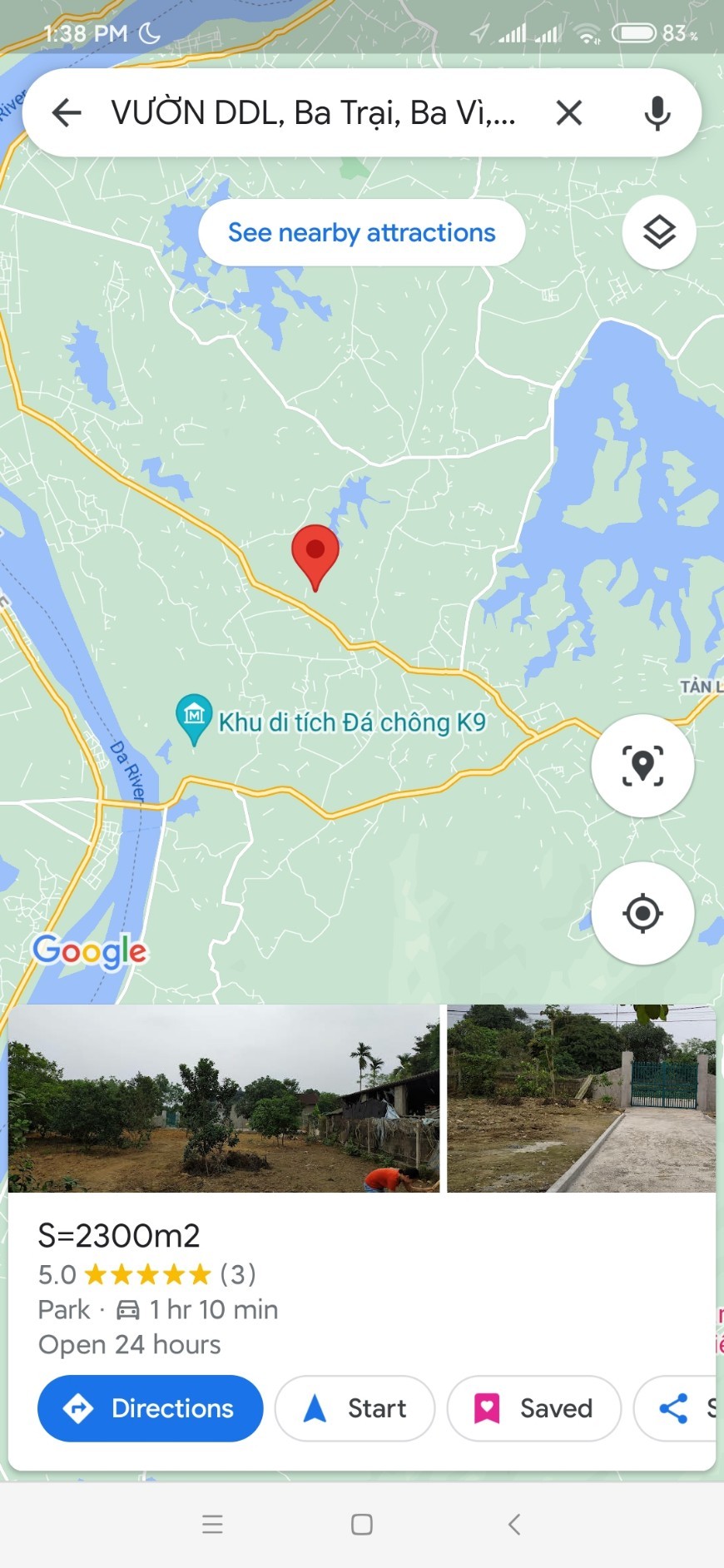This screenshot has height=1568, width=724.
Task: Open the S=2300m2 place details
Action: [x=119, y=1236]
